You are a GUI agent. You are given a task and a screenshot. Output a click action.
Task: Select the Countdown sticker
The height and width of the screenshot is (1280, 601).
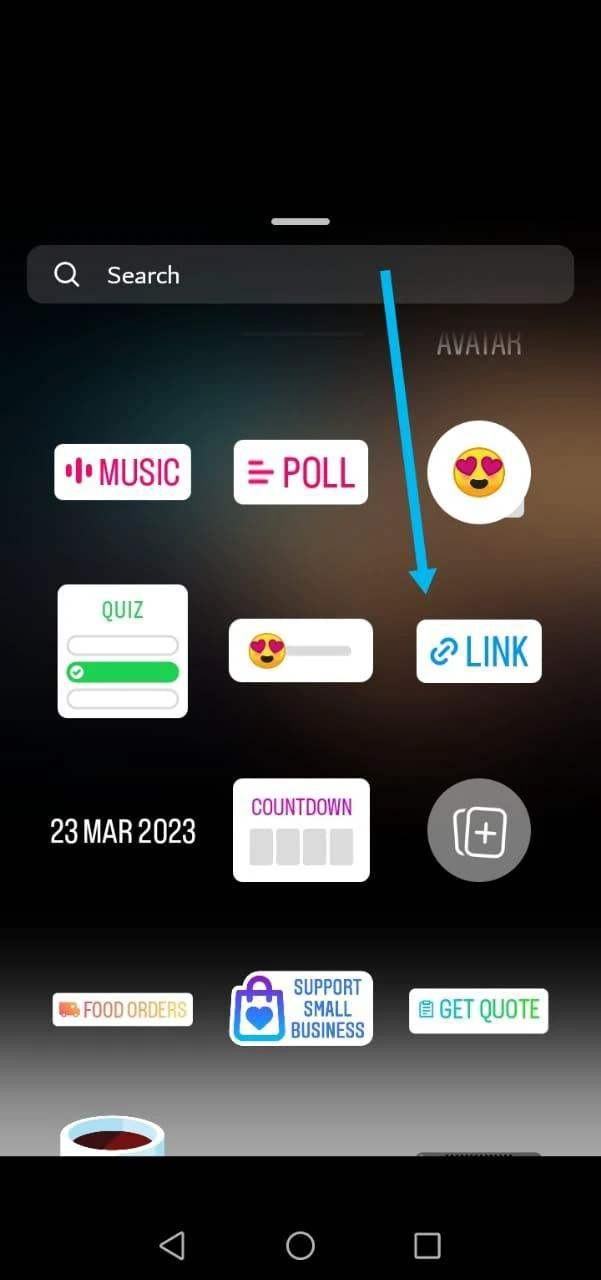click(x=301, y=830)
